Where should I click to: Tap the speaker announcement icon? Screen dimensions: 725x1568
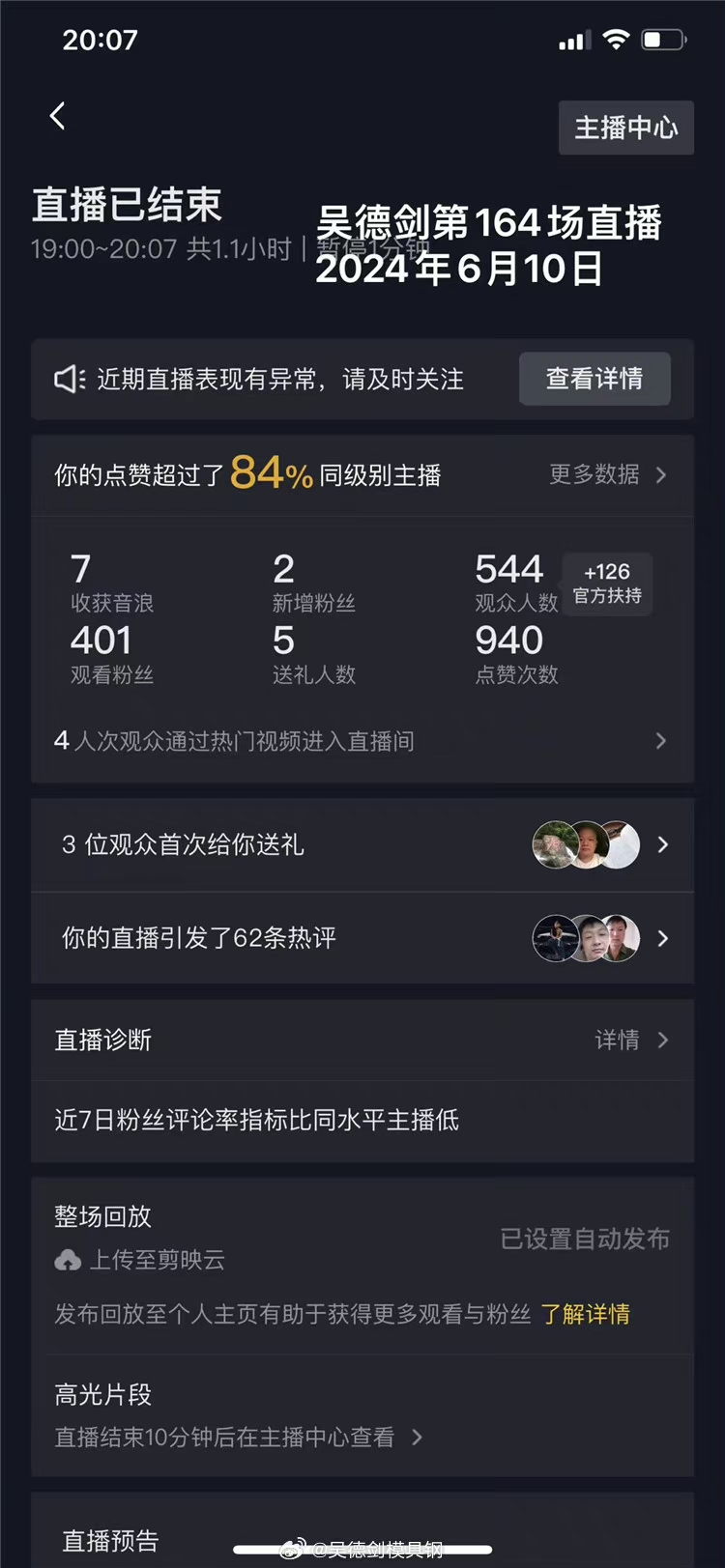point(68,379)
